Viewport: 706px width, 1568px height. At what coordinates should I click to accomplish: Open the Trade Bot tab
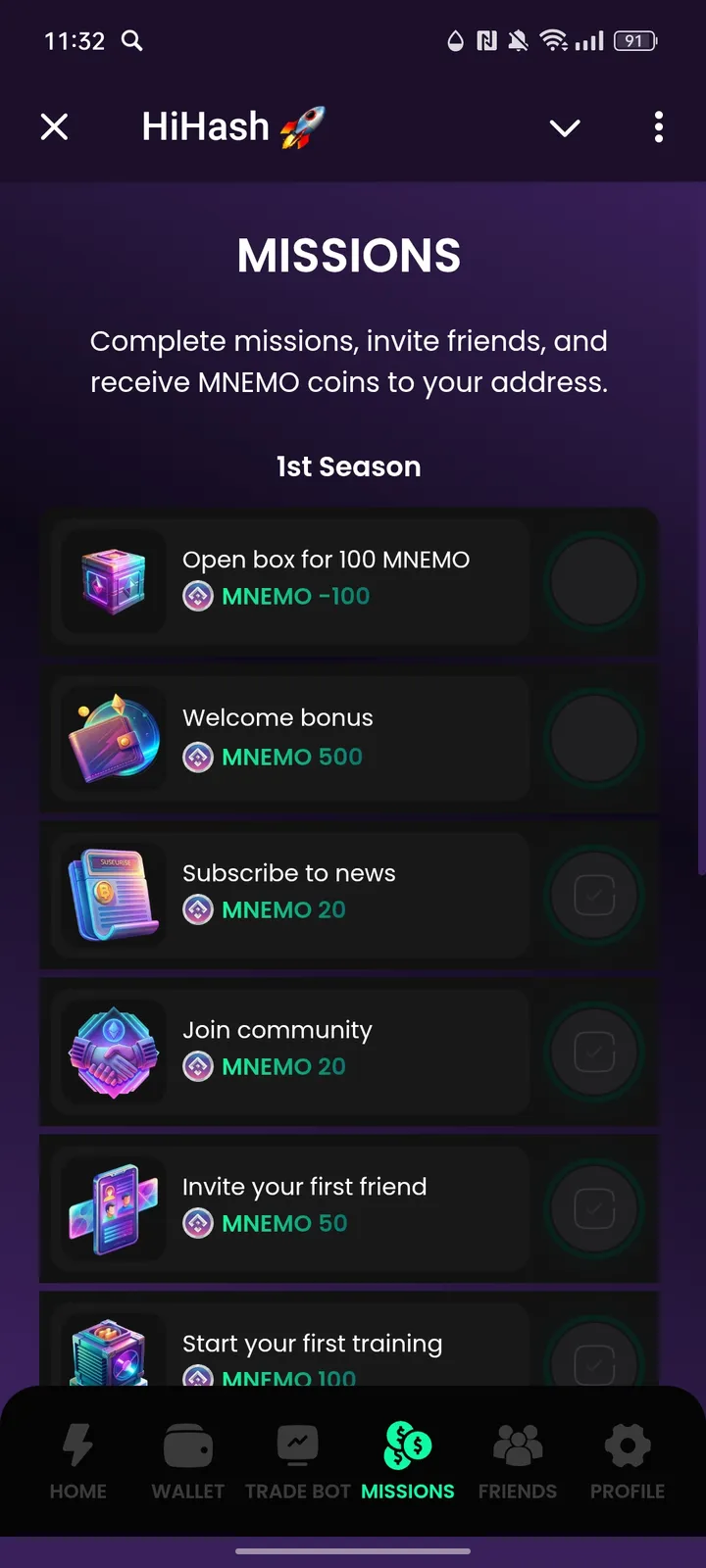point(297,1462)
